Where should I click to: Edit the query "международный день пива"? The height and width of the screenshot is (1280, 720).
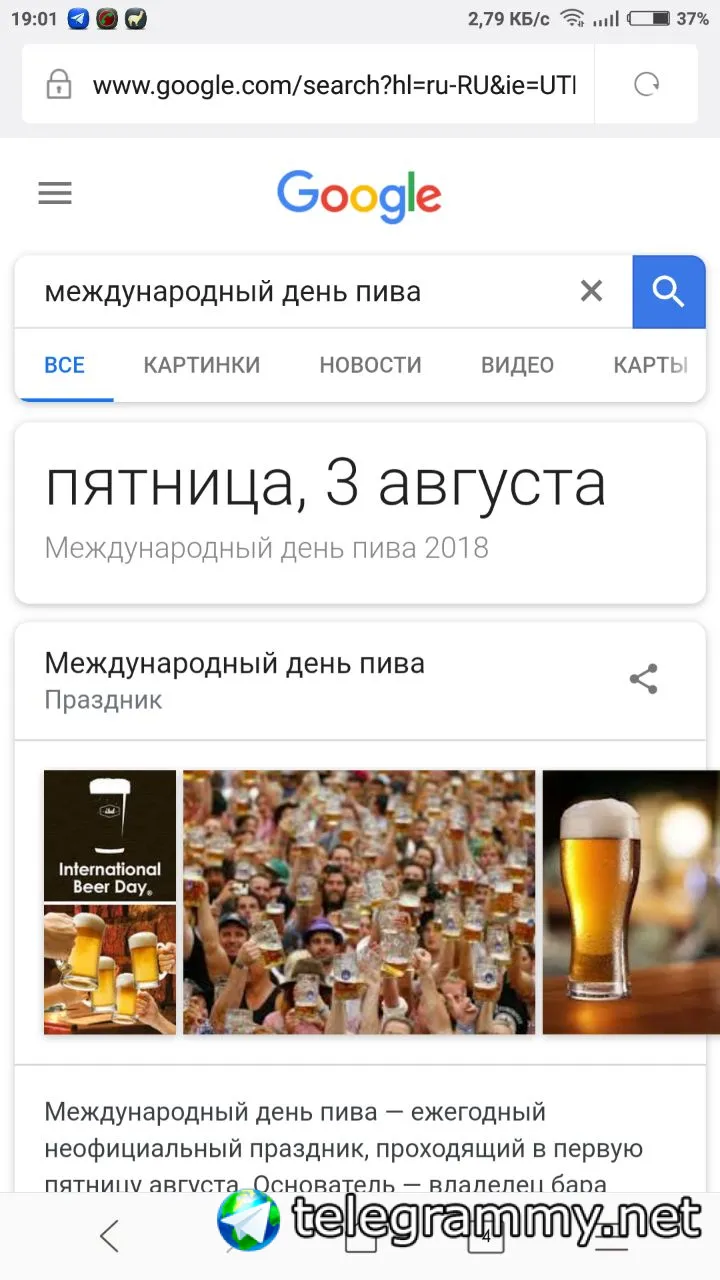pos(300,292)
